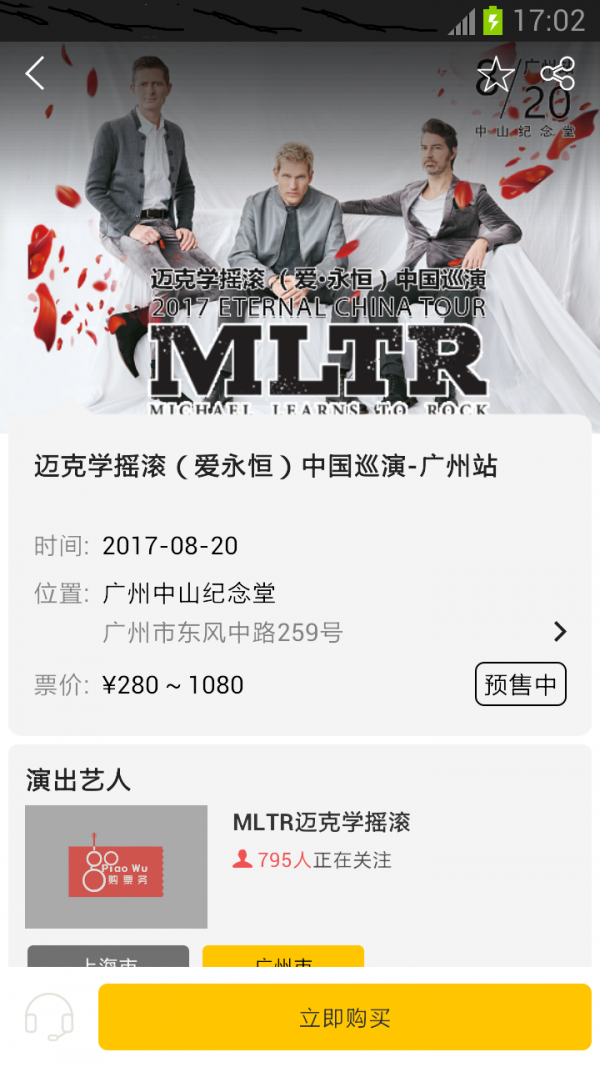Screen dimensions: 600x1067
Task: Open artist MLTR迈克学摇滚 profile
Action: click(x=321, y=823)
